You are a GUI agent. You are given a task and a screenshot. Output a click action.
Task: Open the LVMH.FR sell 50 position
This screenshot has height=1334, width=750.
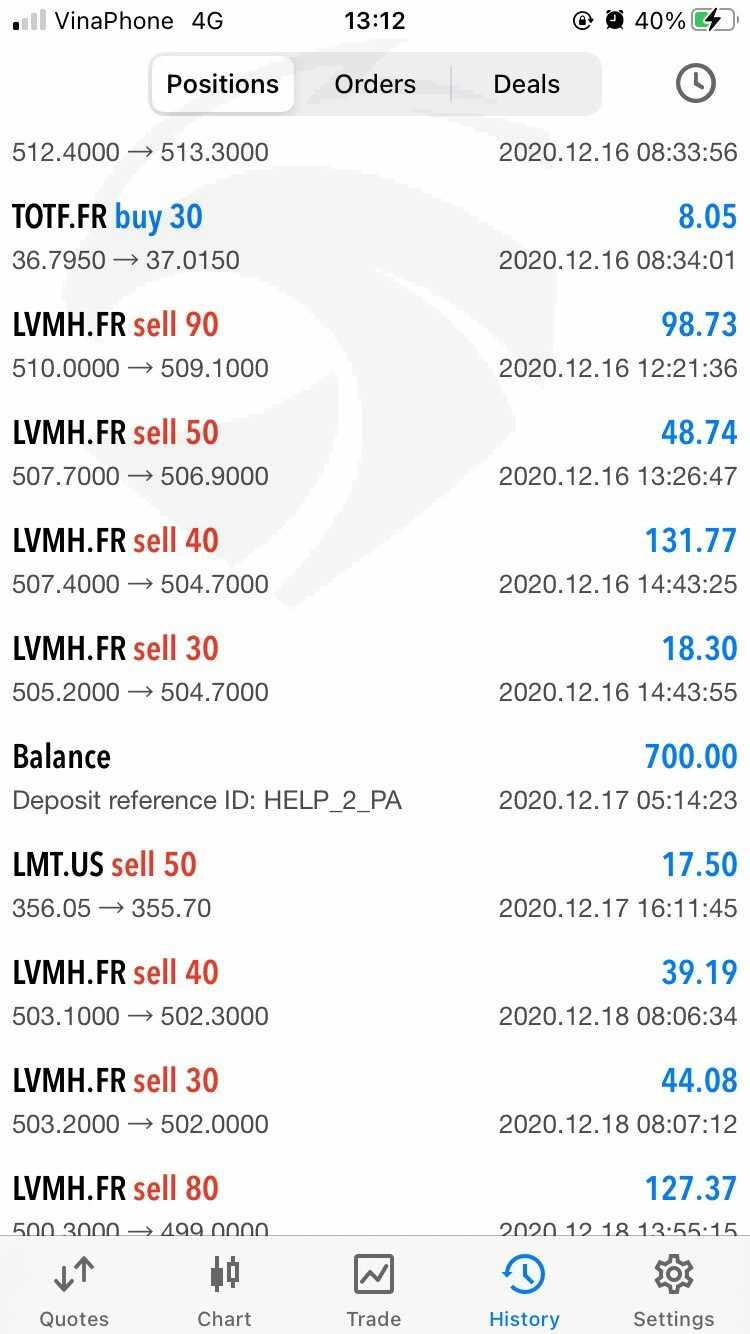[x=375, y=453]
